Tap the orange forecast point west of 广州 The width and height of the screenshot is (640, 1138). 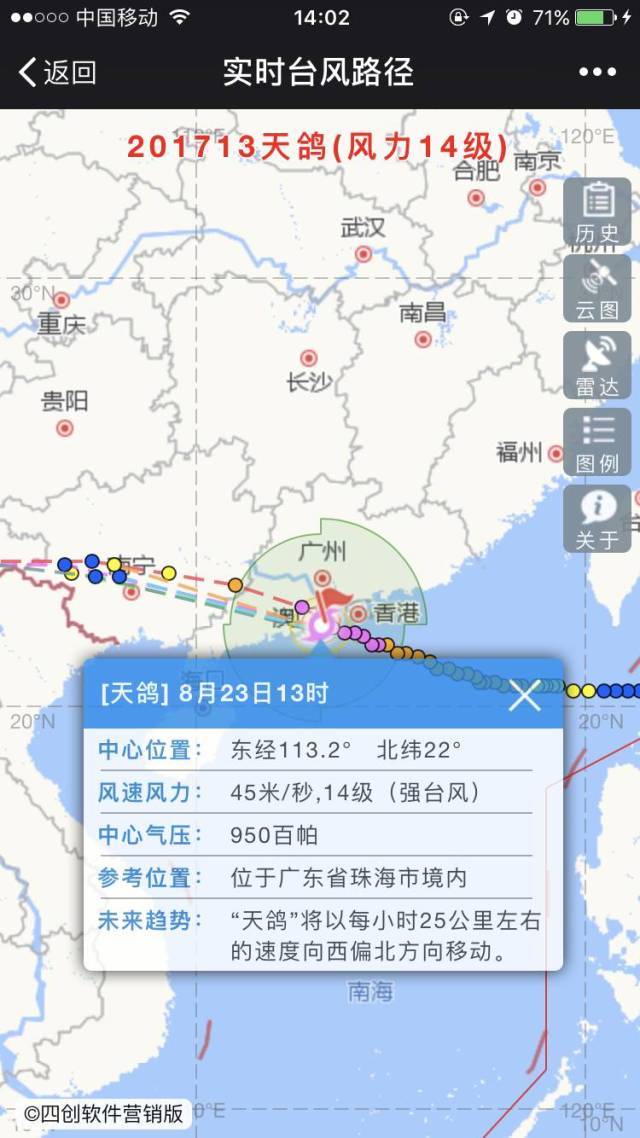point(235,585)
